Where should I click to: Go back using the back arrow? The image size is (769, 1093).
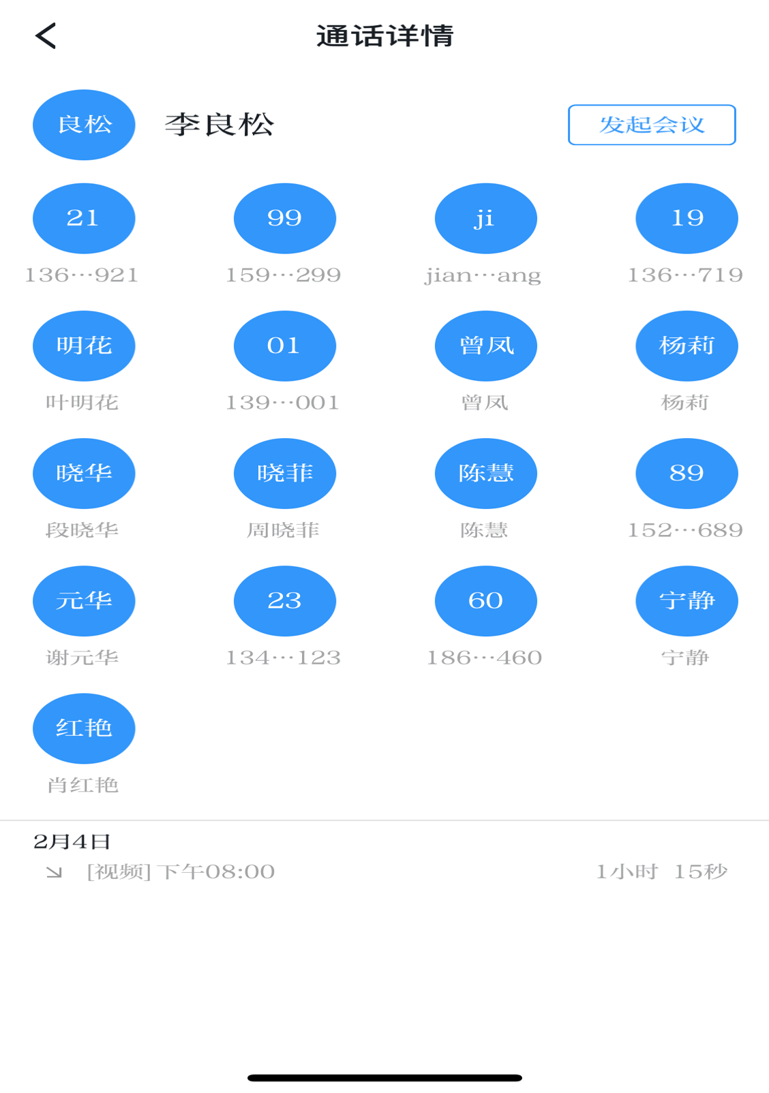pyautogui.click(x=46, y=36)
